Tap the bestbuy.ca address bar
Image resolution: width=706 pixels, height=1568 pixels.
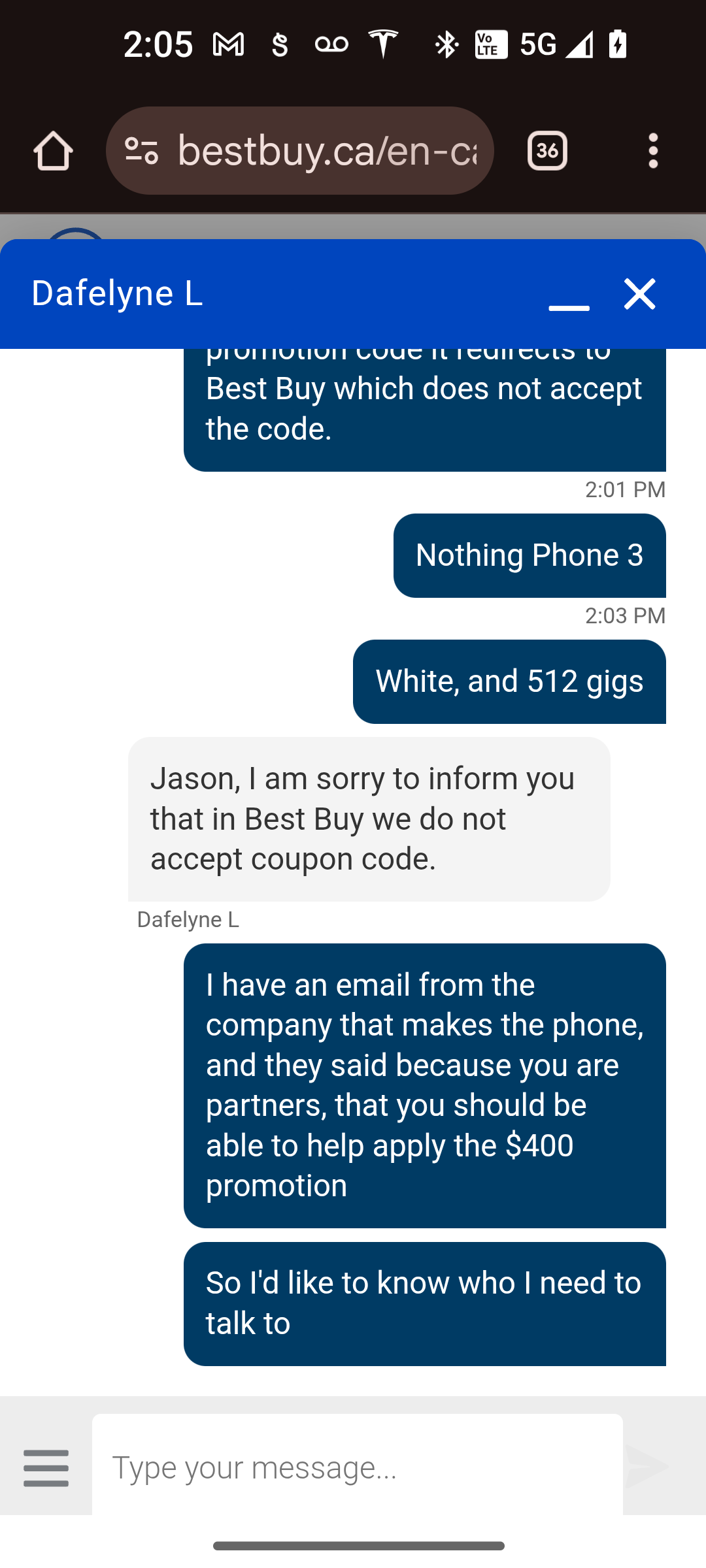327,151
